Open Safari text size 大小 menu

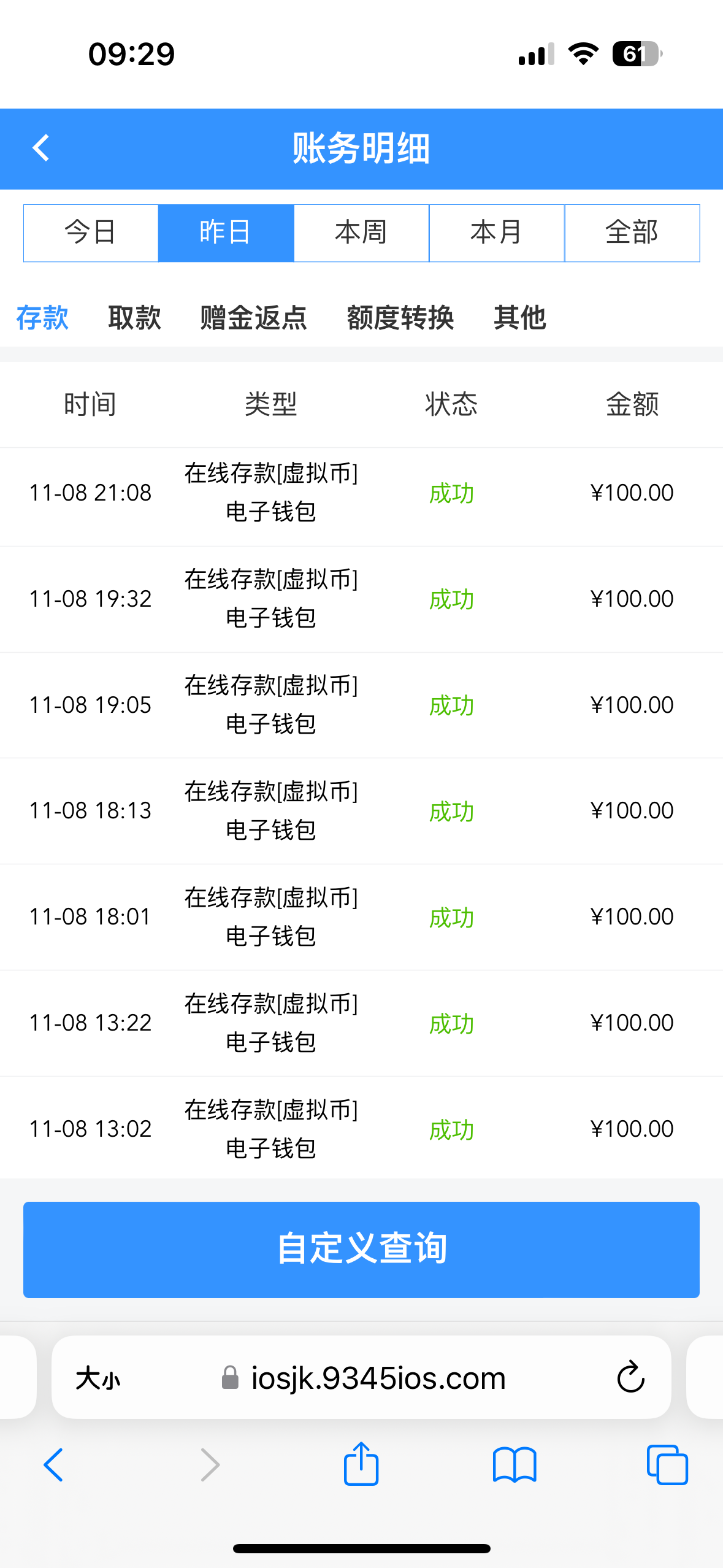(98, 1378)
